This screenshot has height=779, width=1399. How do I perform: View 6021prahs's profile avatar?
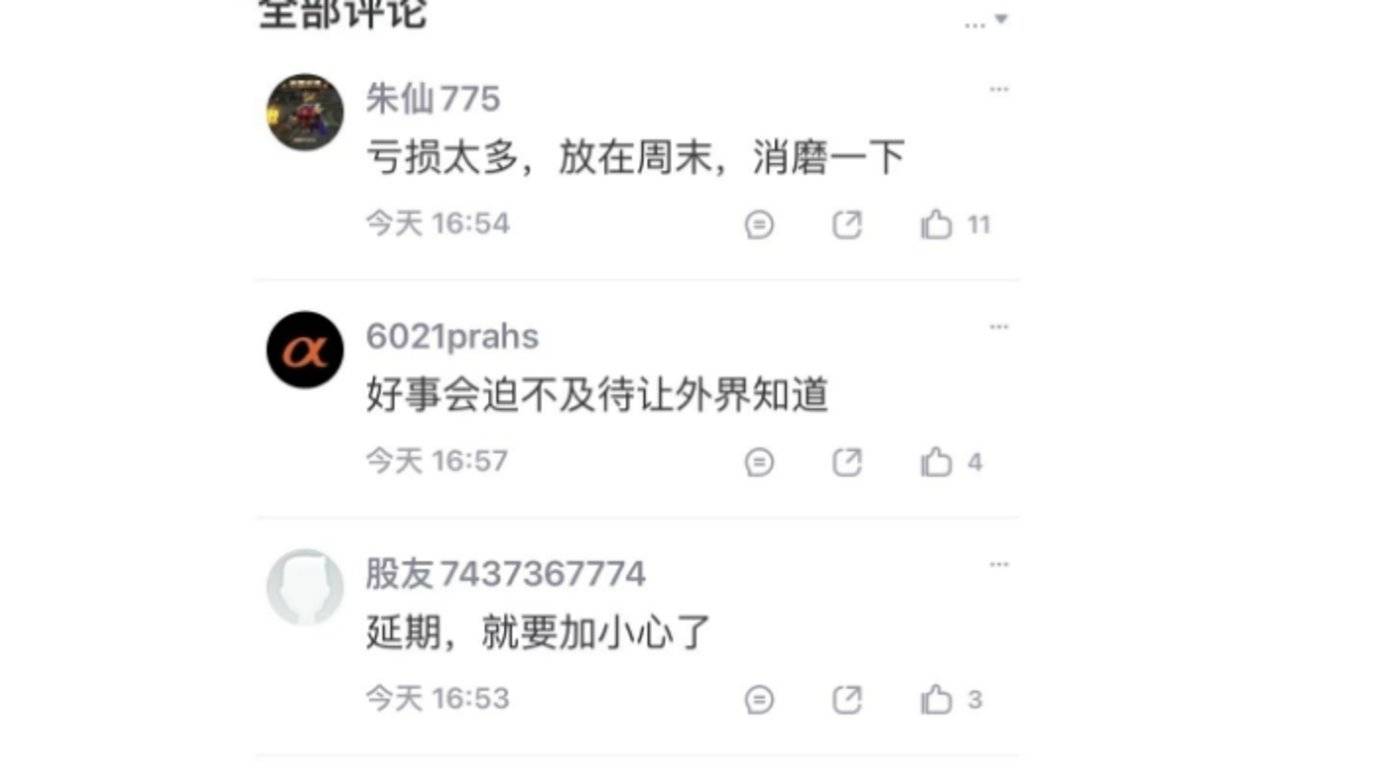[x=305, y=350]
